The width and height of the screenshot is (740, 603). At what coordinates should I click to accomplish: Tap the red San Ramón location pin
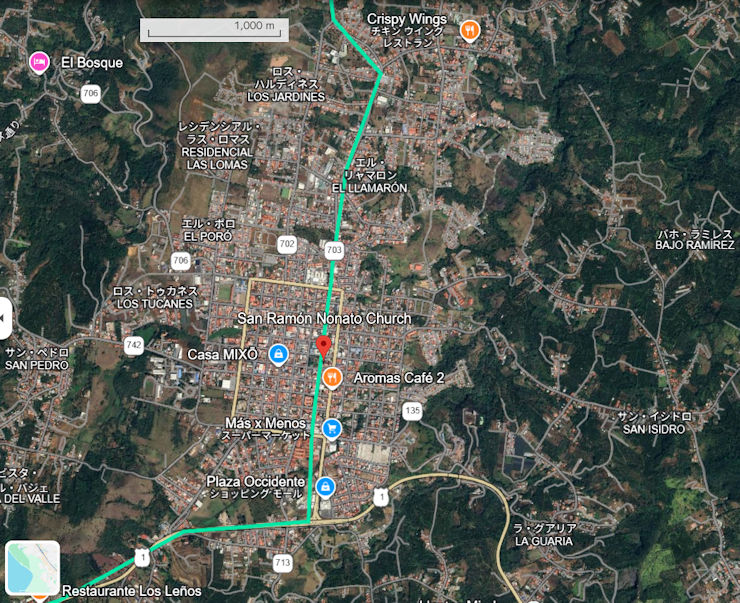tap(323, 347)
